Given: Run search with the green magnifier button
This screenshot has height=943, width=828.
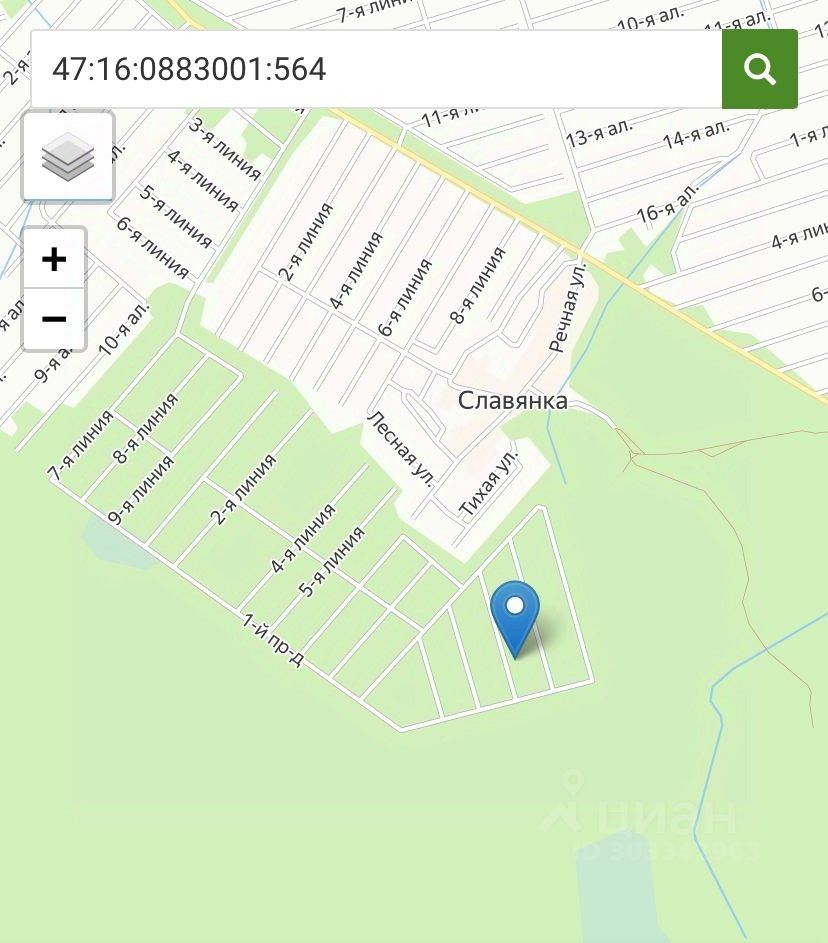Looking at the screenshot, I should point(760,69).
